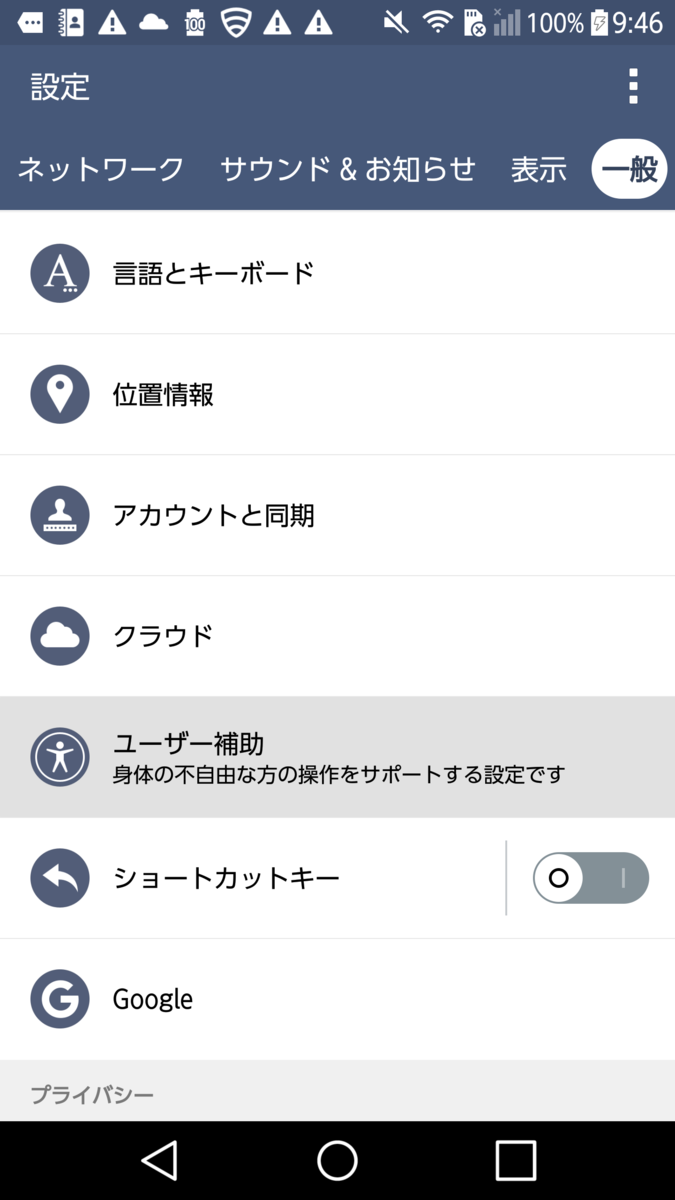675x1200 pixels.
Task: Switch to the サウンド & お知らせ tab
Action: [347, 169]
